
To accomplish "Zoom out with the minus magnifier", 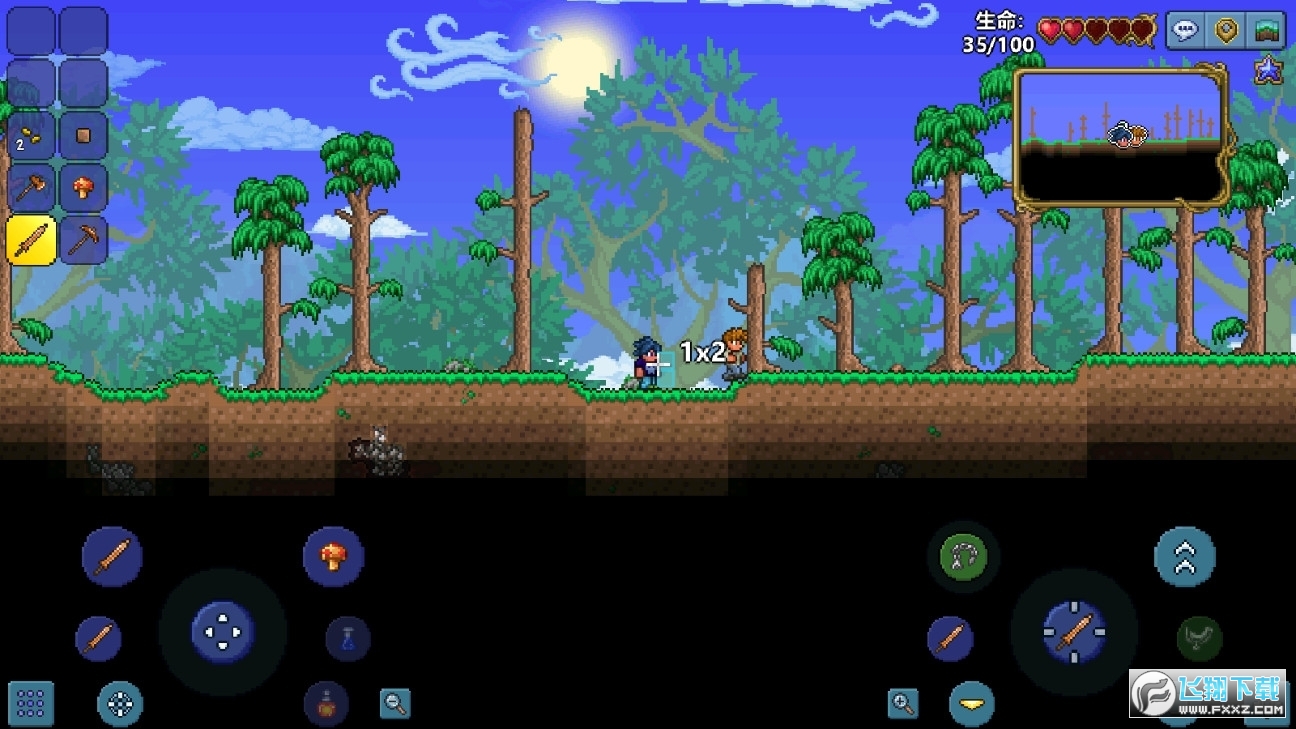I will pos(395,703).
